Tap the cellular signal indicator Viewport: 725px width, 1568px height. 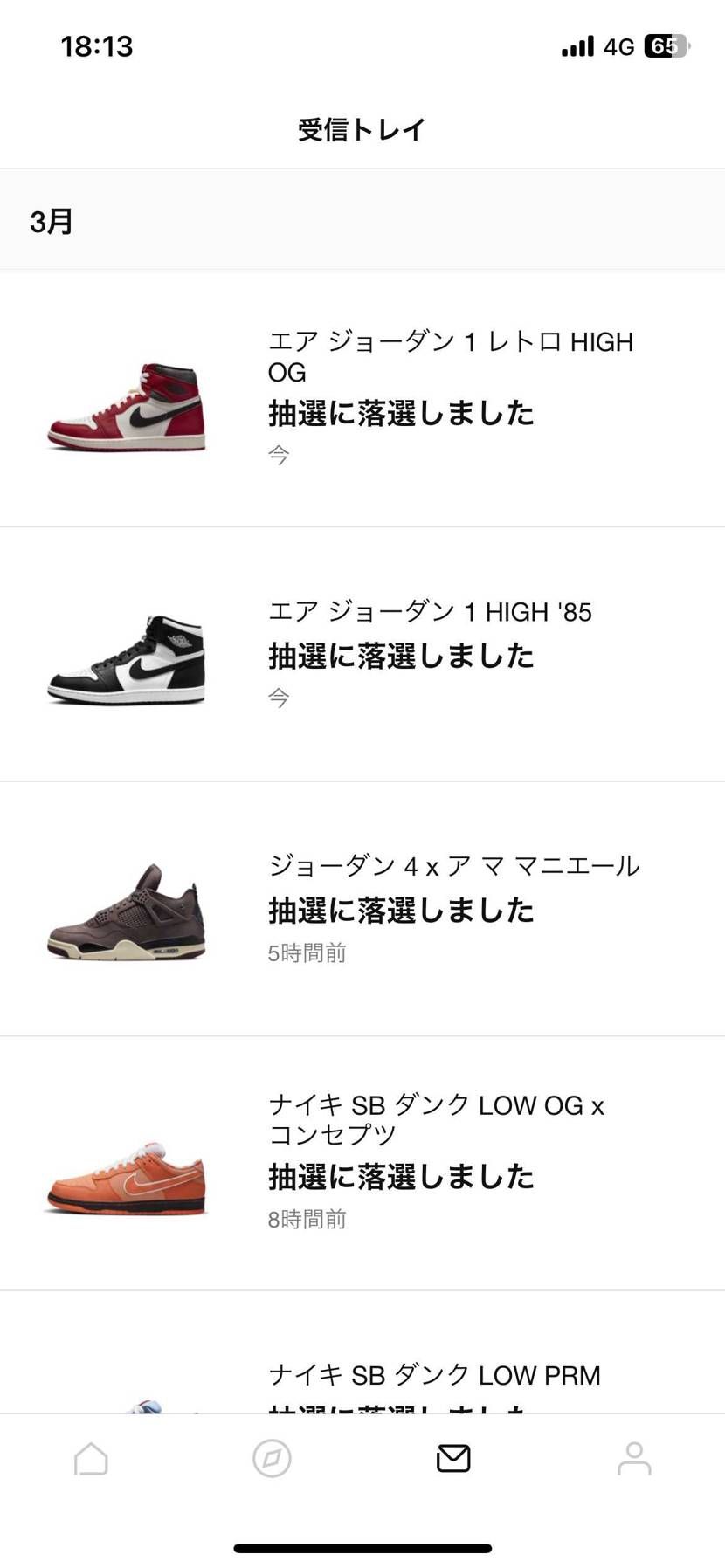pyautogui.click(x=574, y=45)
